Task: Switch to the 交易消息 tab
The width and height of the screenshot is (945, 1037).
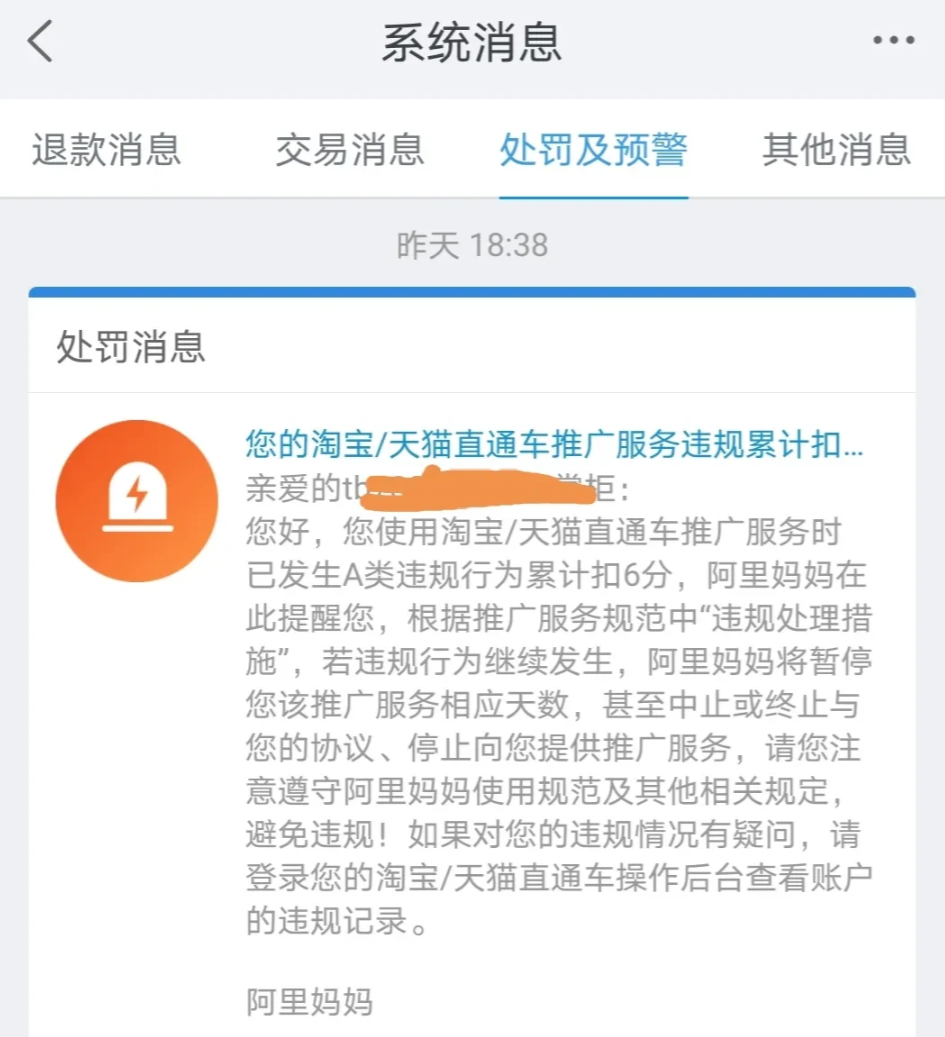Action: [350, 150]
